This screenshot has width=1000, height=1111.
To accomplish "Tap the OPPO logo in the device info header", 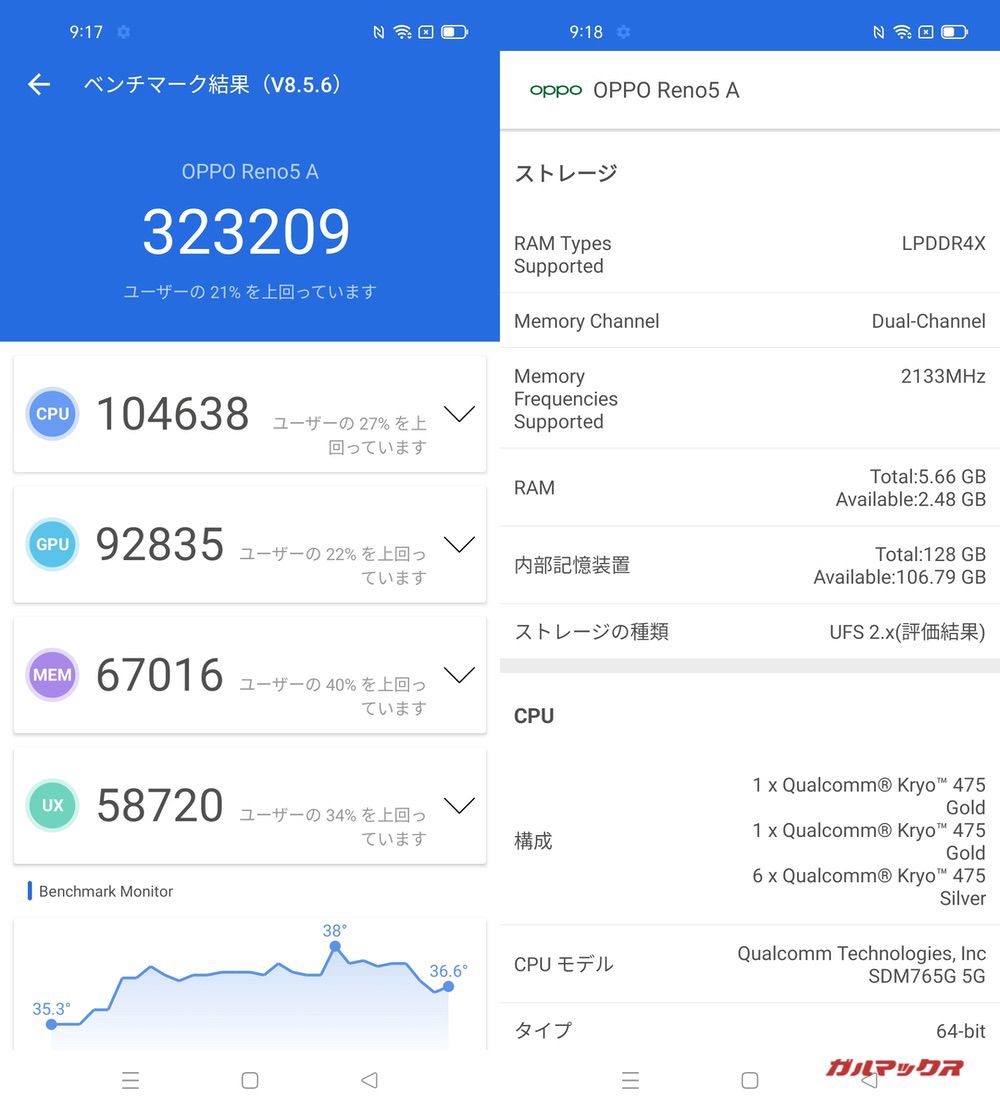I will coord(556,90).
